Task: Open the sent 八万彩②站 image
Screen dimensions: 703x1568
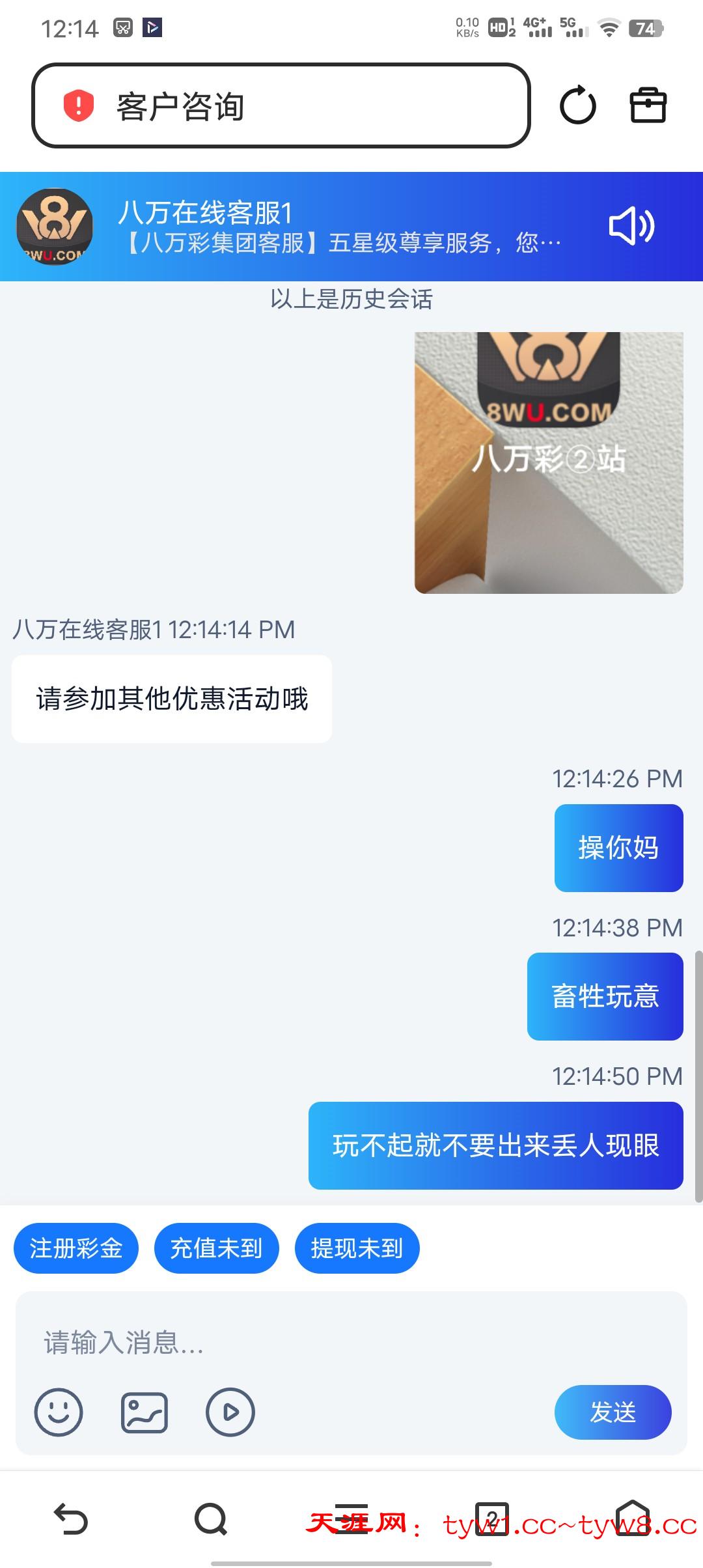Action: [549, 462]
